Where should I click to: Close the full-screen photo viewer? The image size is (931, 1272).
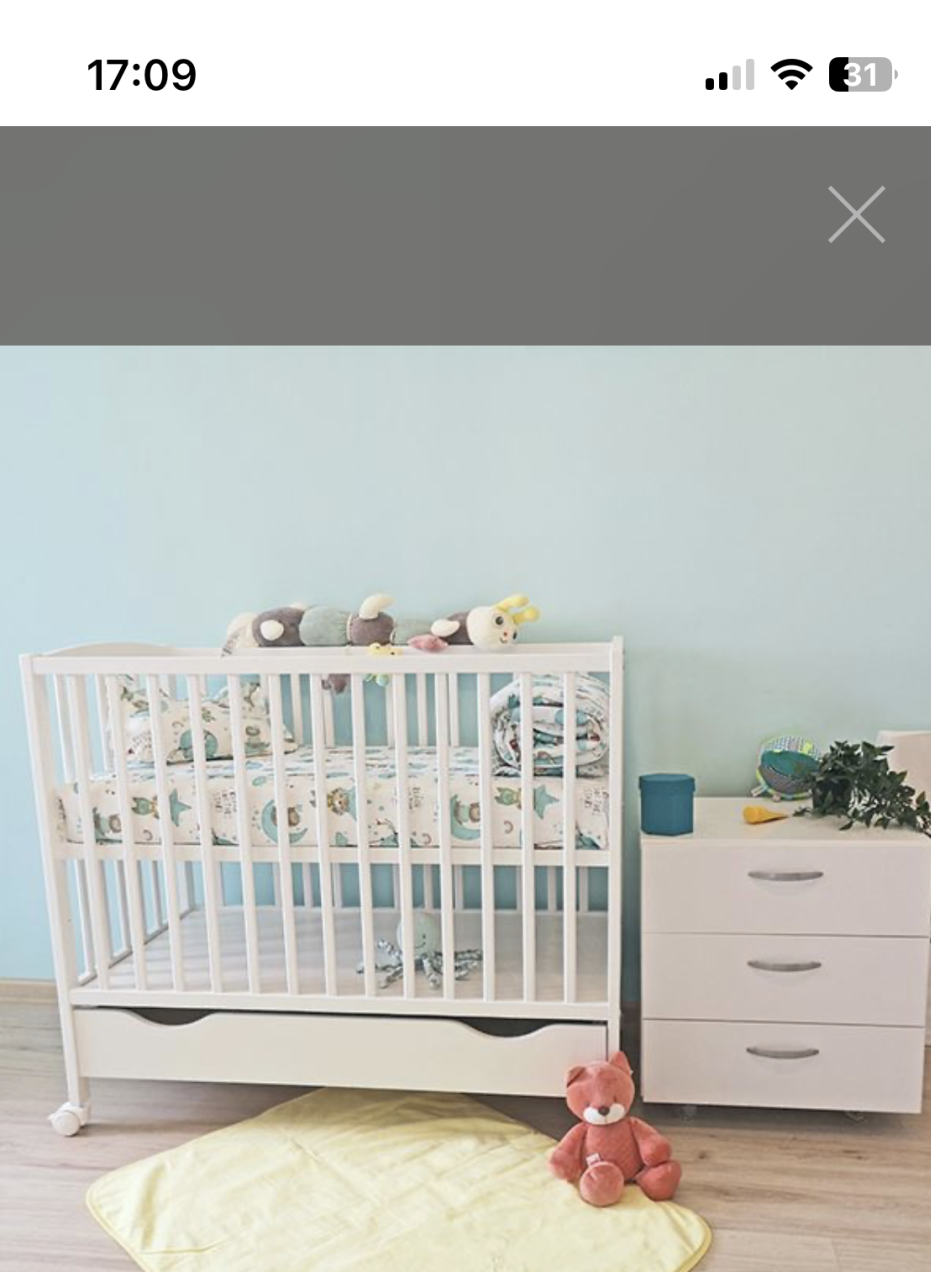(856, 214)
